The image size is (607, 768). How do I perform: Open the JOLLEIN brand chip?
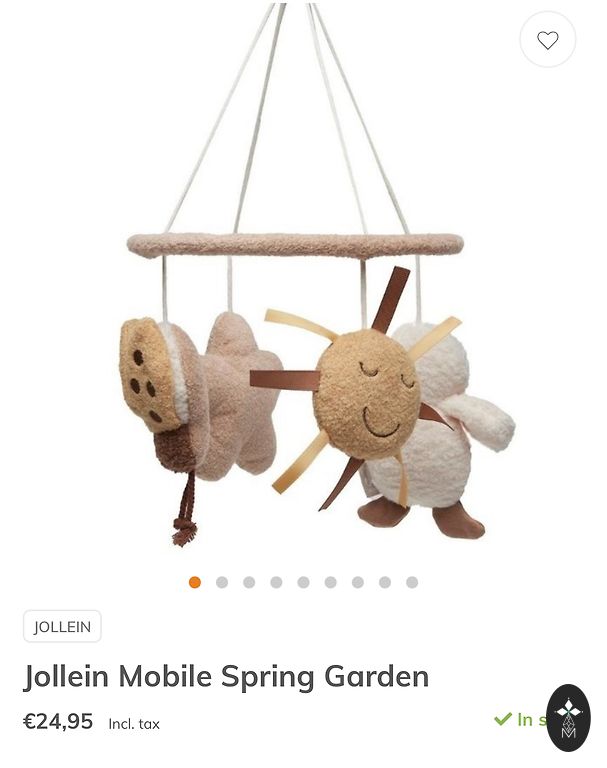pos(62,627)
